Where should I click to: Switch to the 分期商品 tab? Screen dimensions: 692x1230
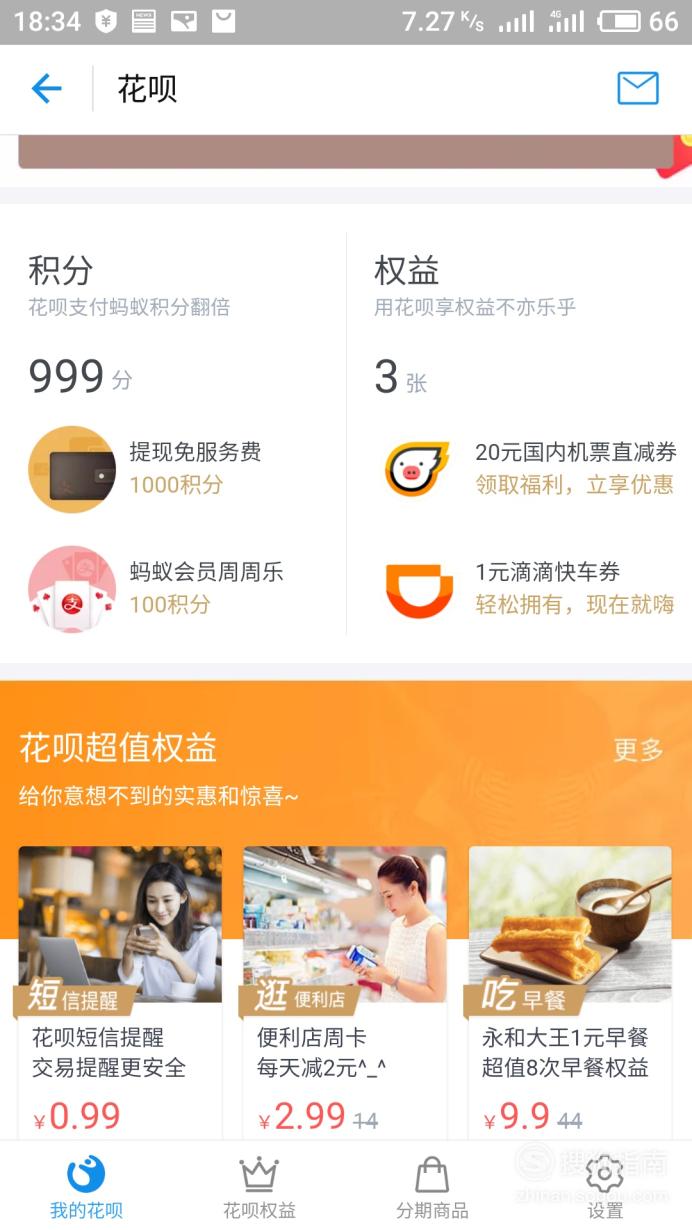pyautogui.click(x=432, y=1187)
